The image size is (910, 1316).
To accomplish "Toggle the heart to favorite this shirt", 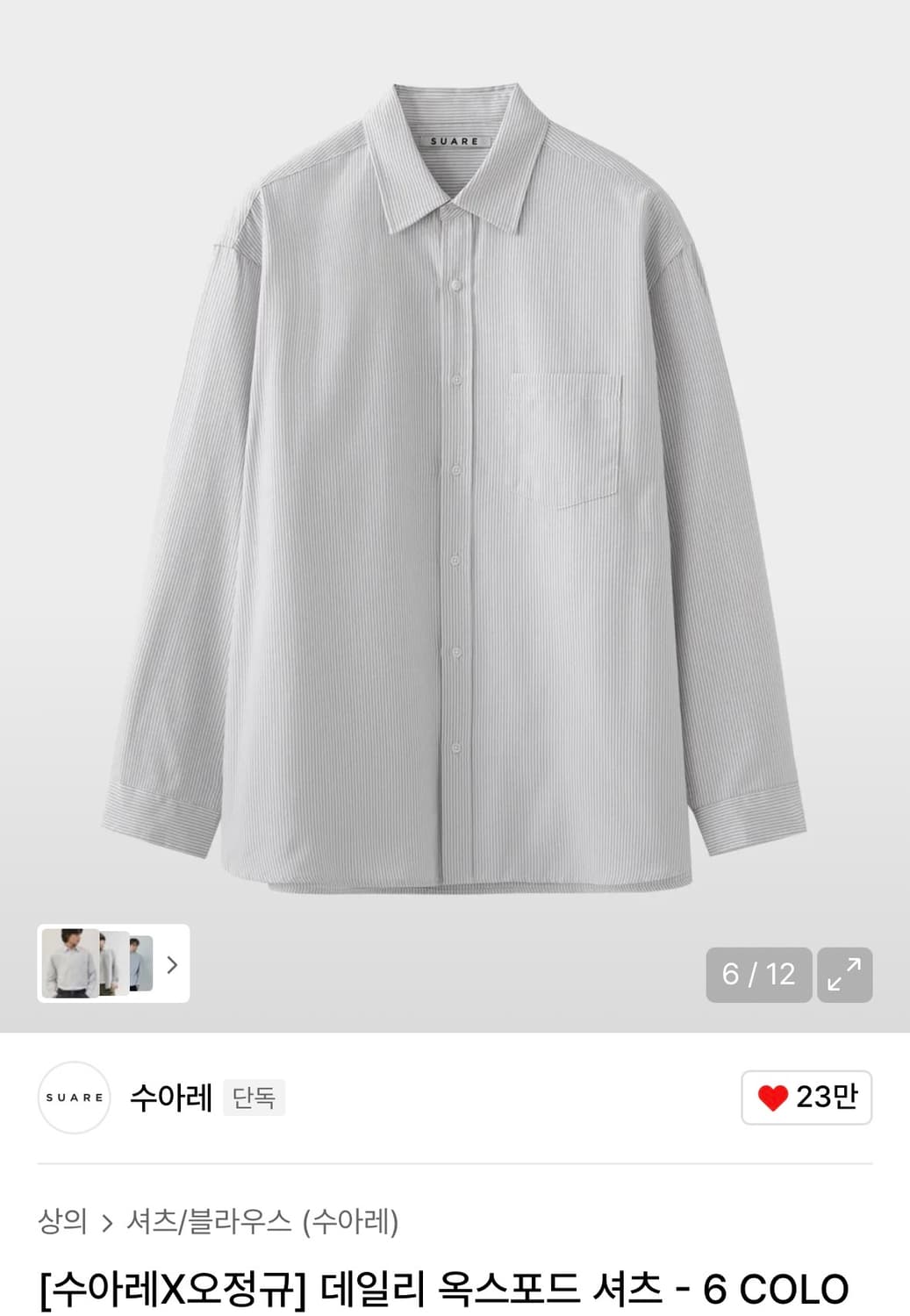I will (772, 1097).
